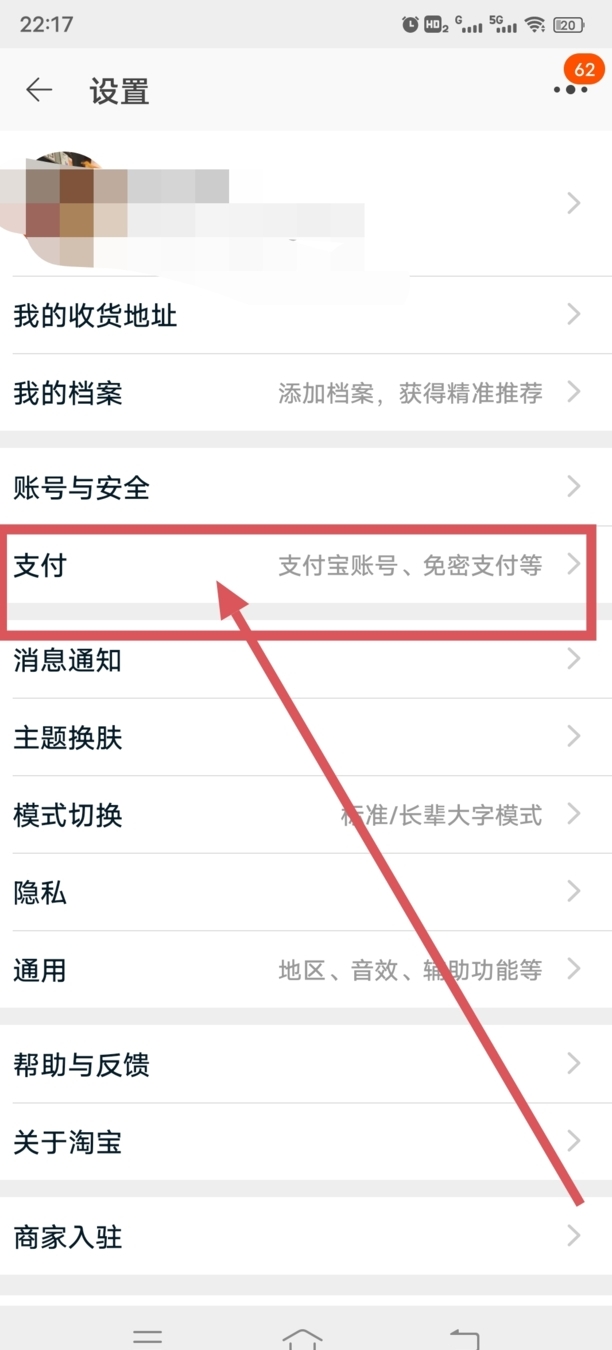Open the overflow menu with 62 badge

(x=571, y=89)
